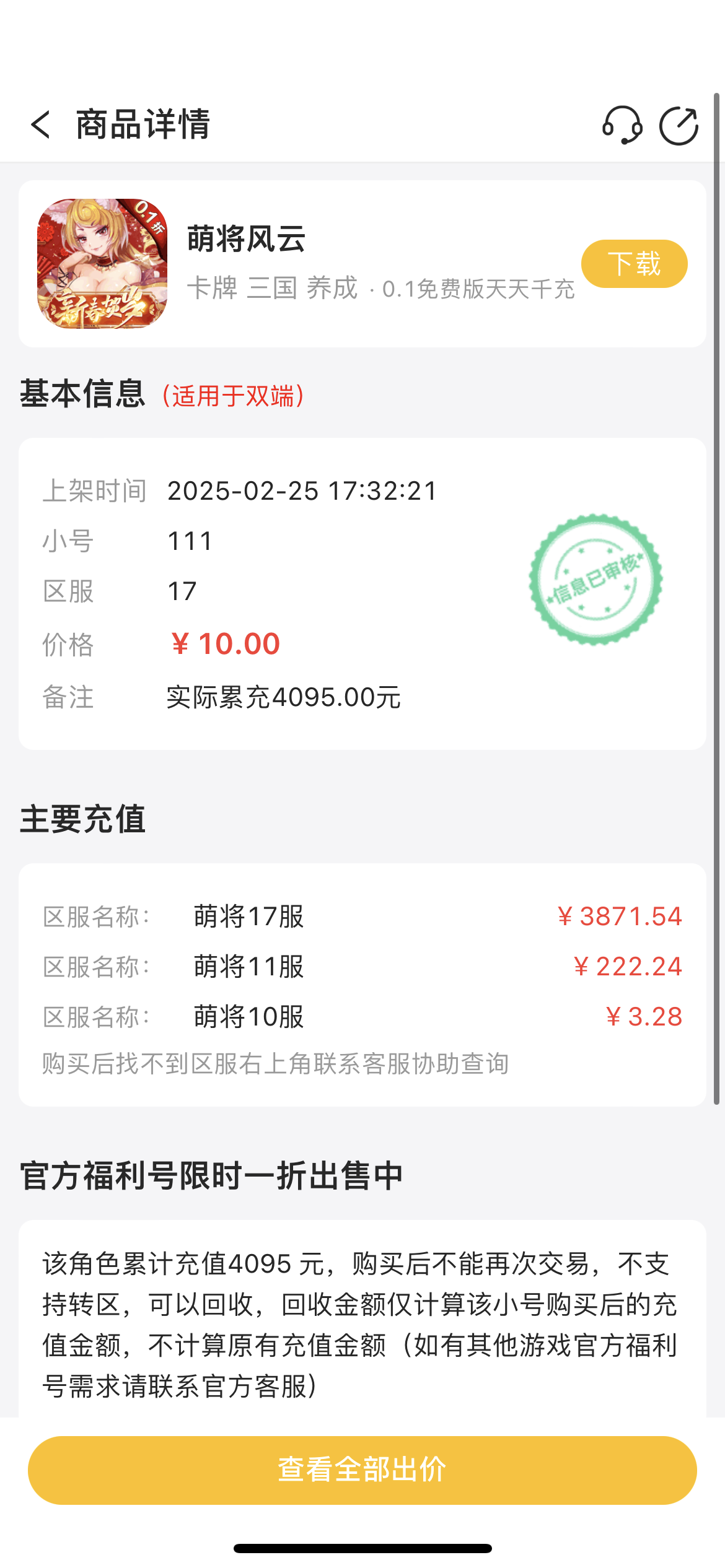Tap the 下载 button for 萌将风云
This screenshot has height=1568, width=725.
pyautogui.click(x=634, y=264)
